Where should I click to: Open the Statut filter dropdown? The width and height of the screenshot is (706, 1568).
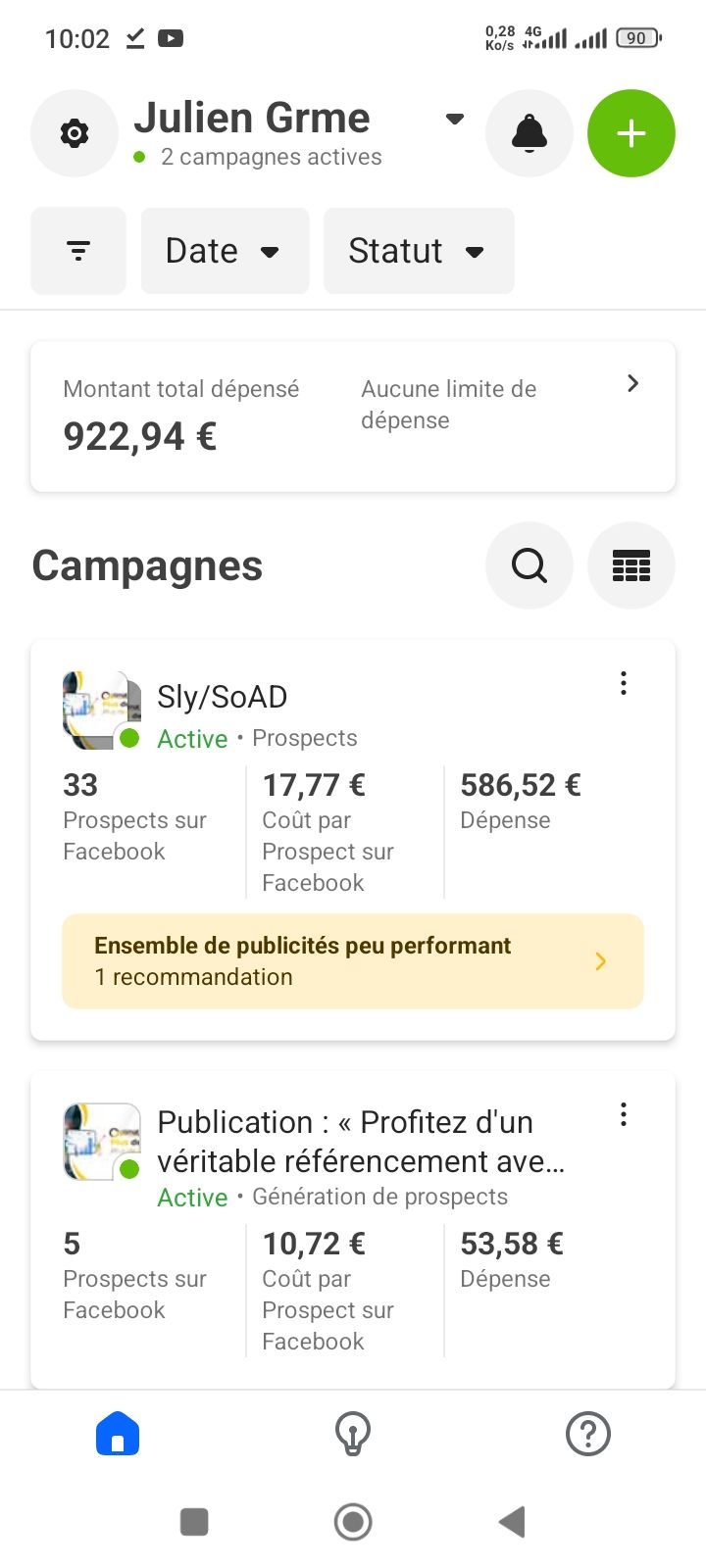click(x=419, y=251)
